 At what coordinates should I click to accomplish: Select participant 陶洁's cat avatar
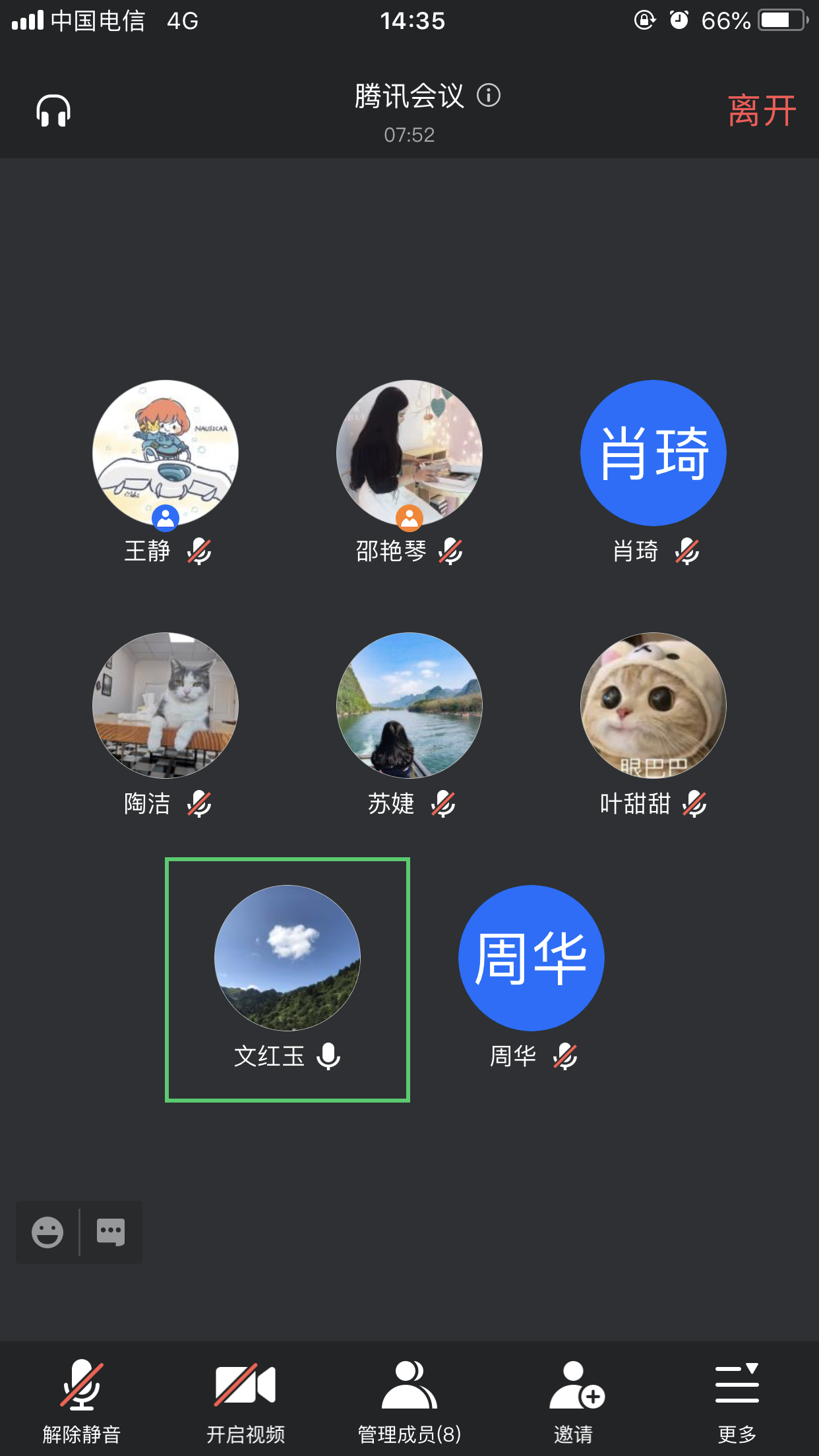tap(166, 706)
